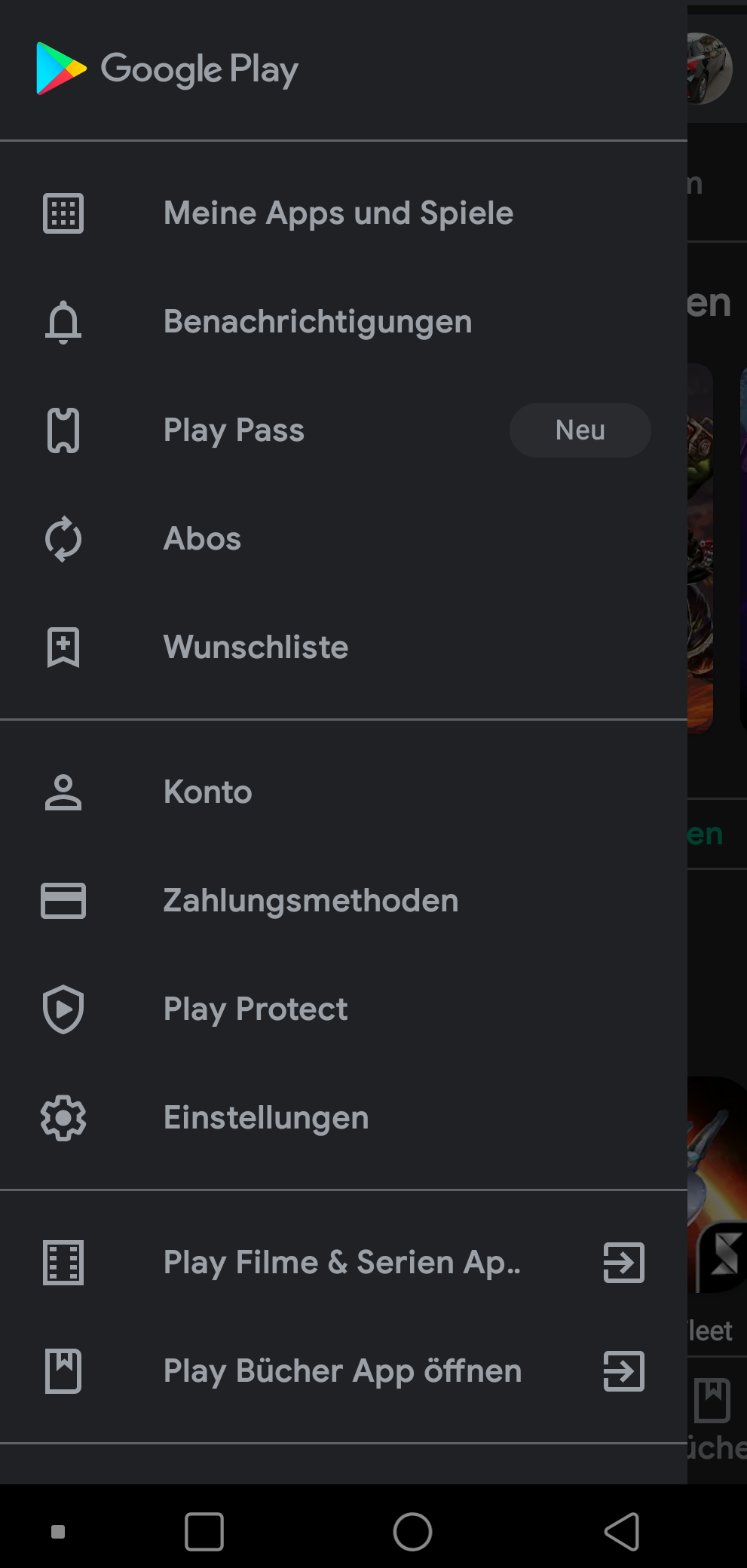This screenshot has height=1568, width=747.
Task: Open Play Protect
Action: coord(344,1009)
